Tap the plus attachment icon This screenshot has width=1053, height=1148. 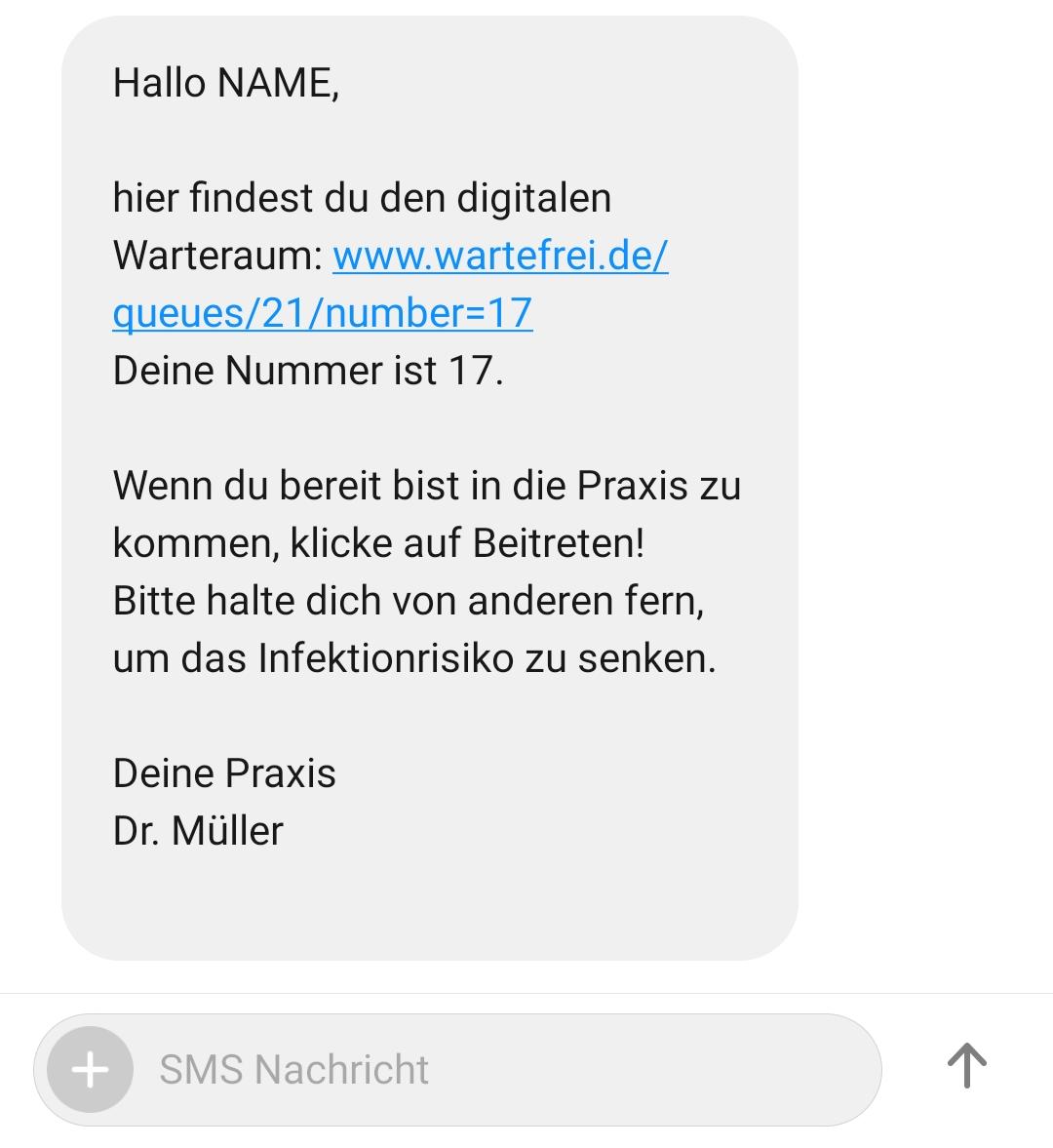coord(90,1070)
